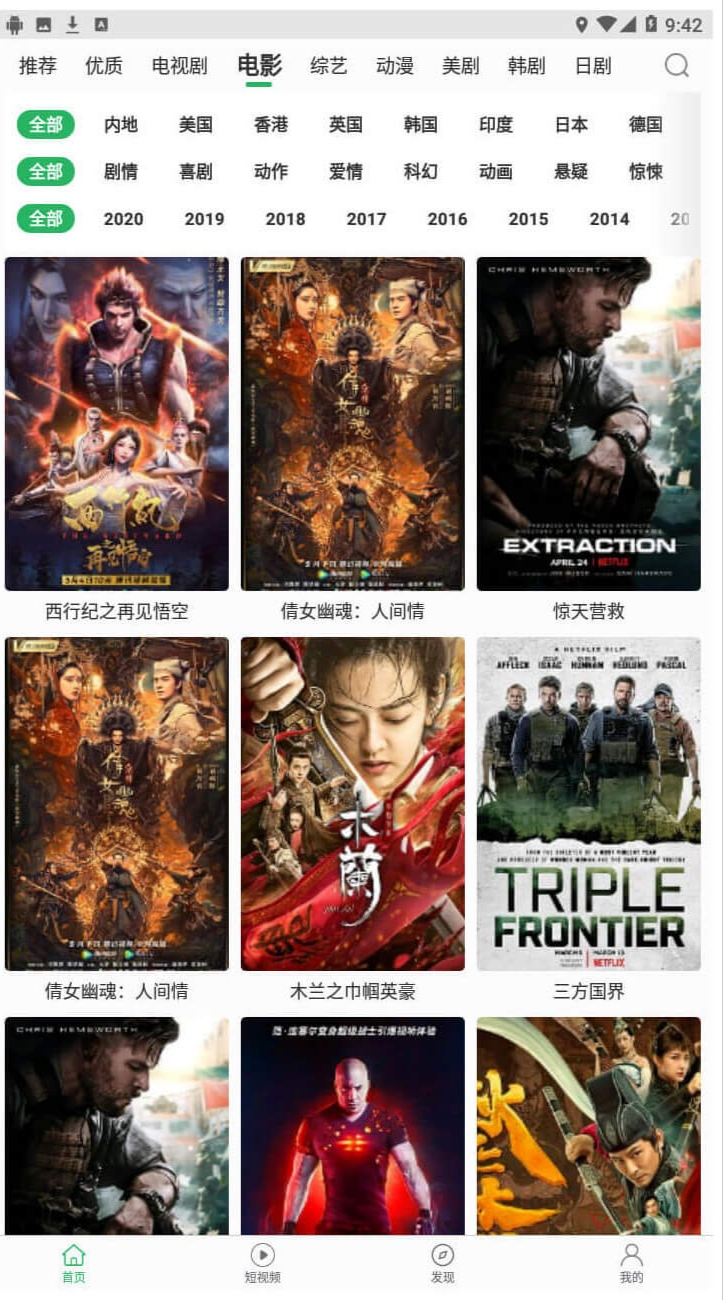Choose the 喜剧 genre filter
Image resolution: width=723 pixels, height=1300 pixels.
point(196,172)
